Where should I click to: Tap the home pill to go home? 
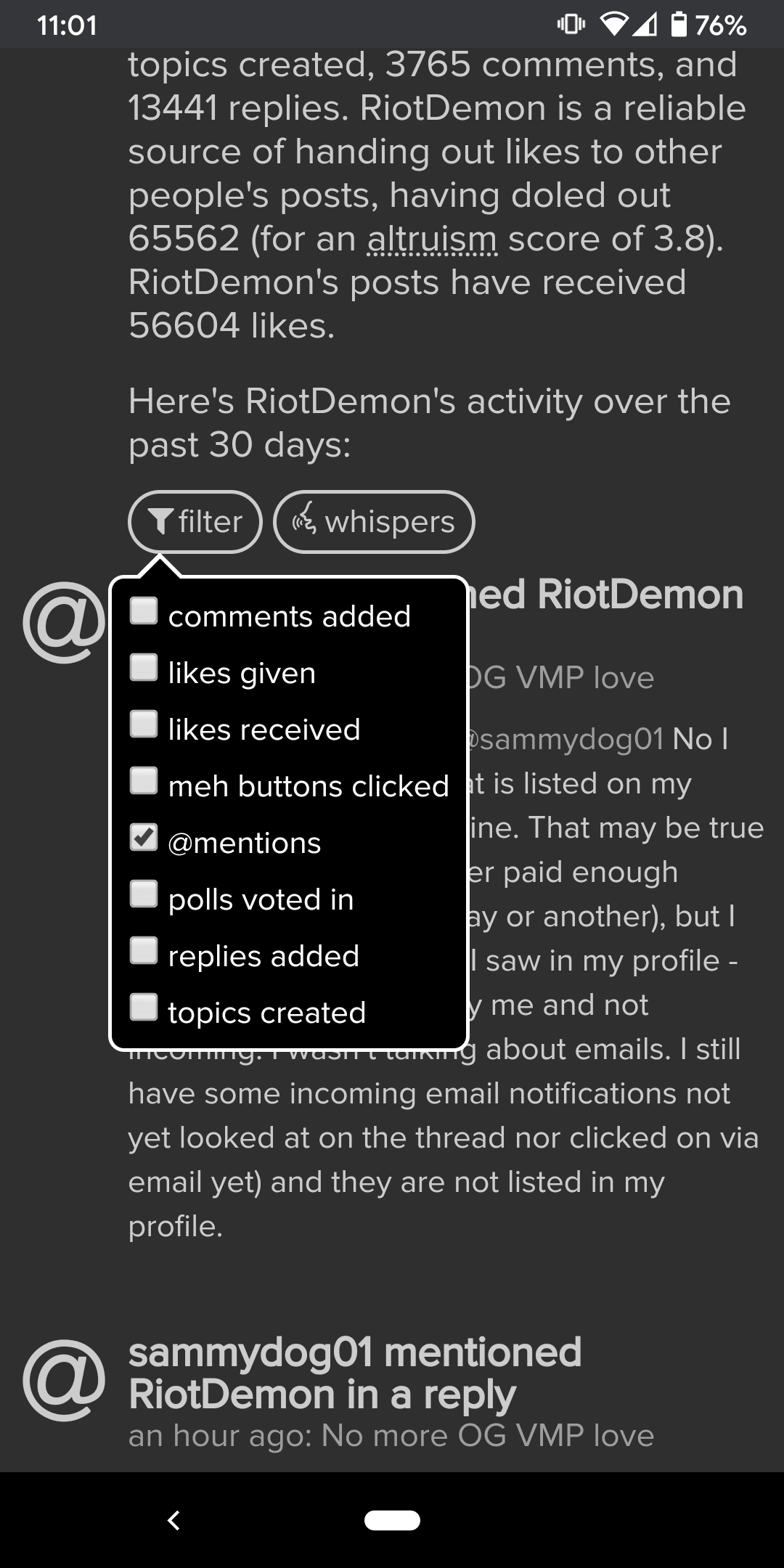(x=392, y=1520)
